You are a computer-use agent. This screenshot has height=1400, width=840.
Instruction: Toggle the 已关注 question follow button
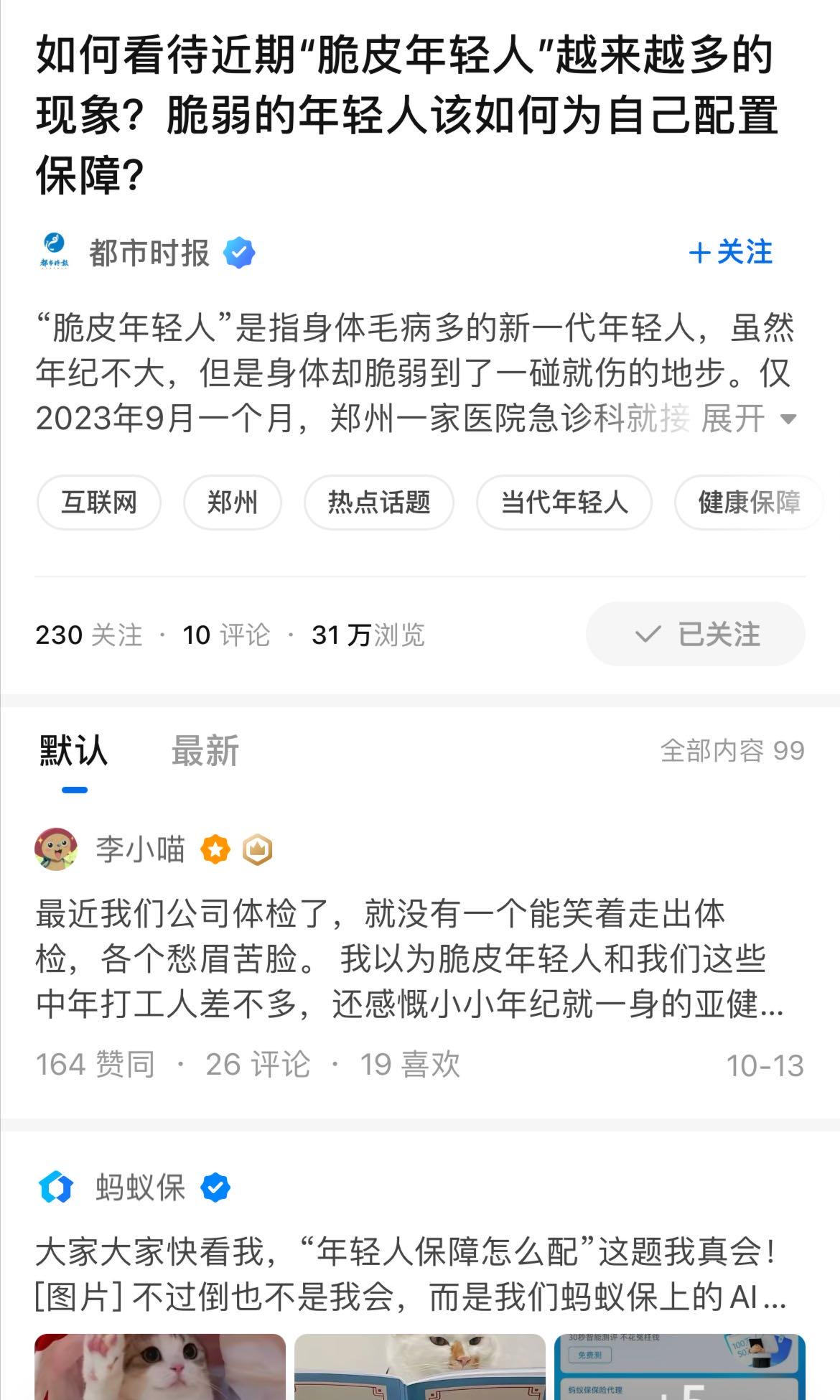click(x=695, y=634)
